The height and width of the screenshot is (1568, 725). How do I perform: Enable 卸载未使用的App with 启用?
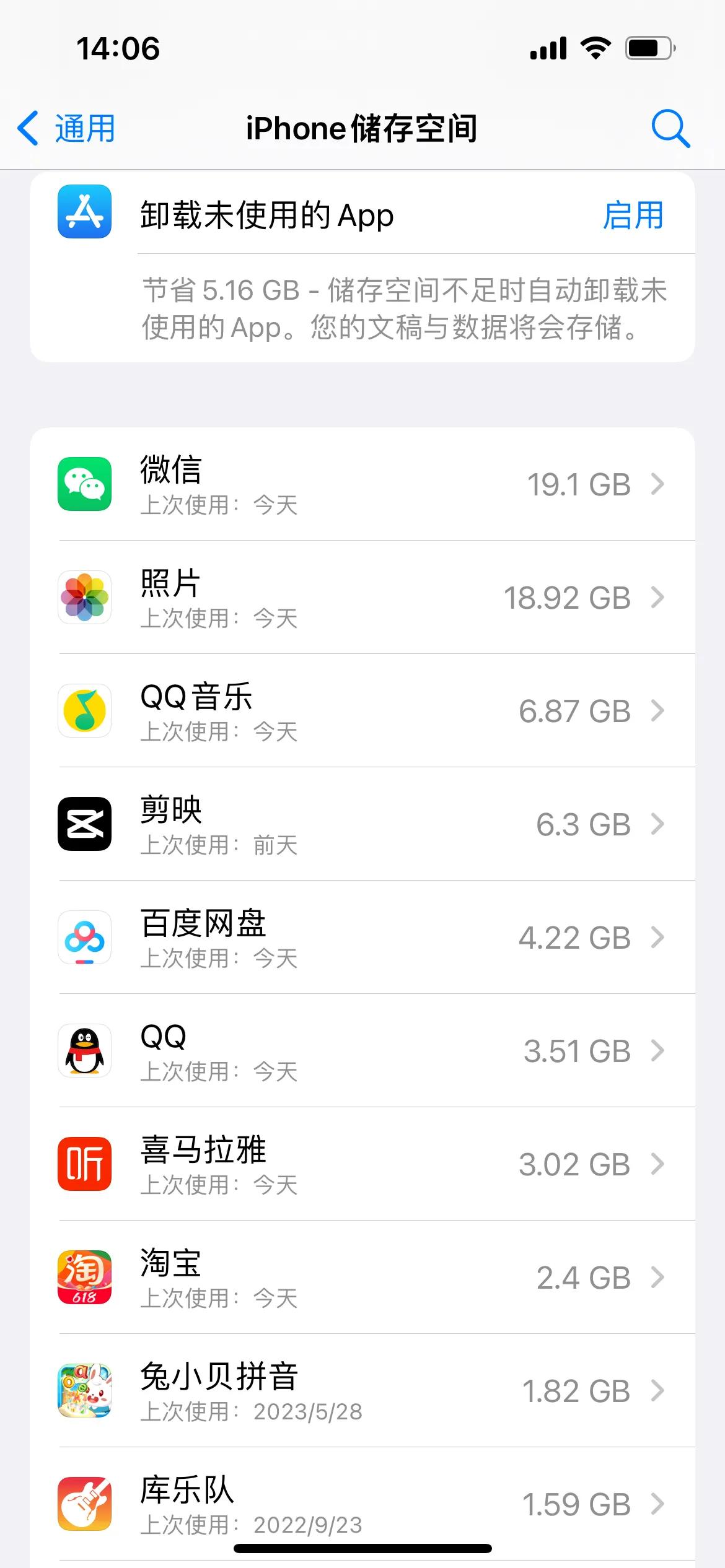pos(634,216)
